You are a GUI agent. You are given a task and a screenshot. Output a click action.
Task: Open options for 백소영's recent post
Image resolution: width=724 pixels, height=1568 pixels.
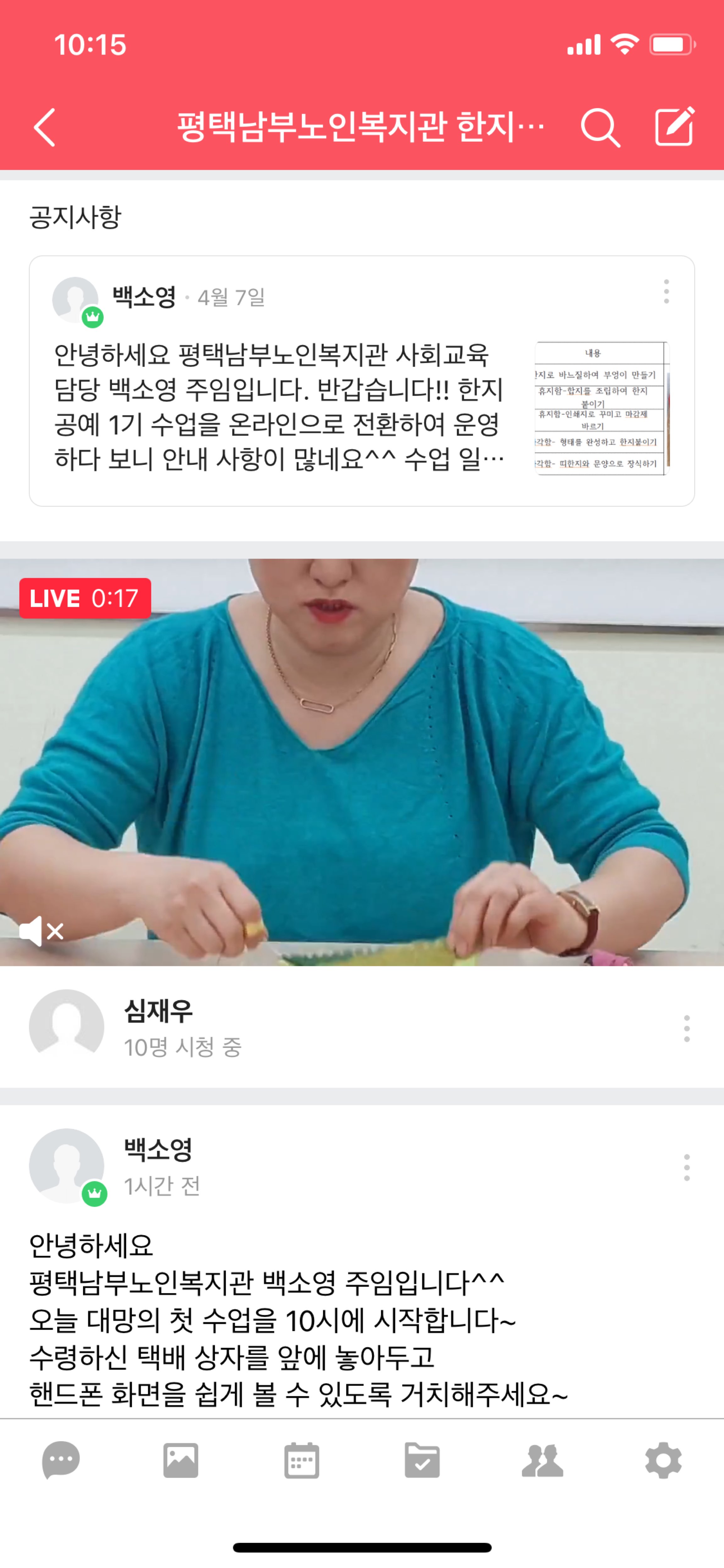coord(686,1168)
